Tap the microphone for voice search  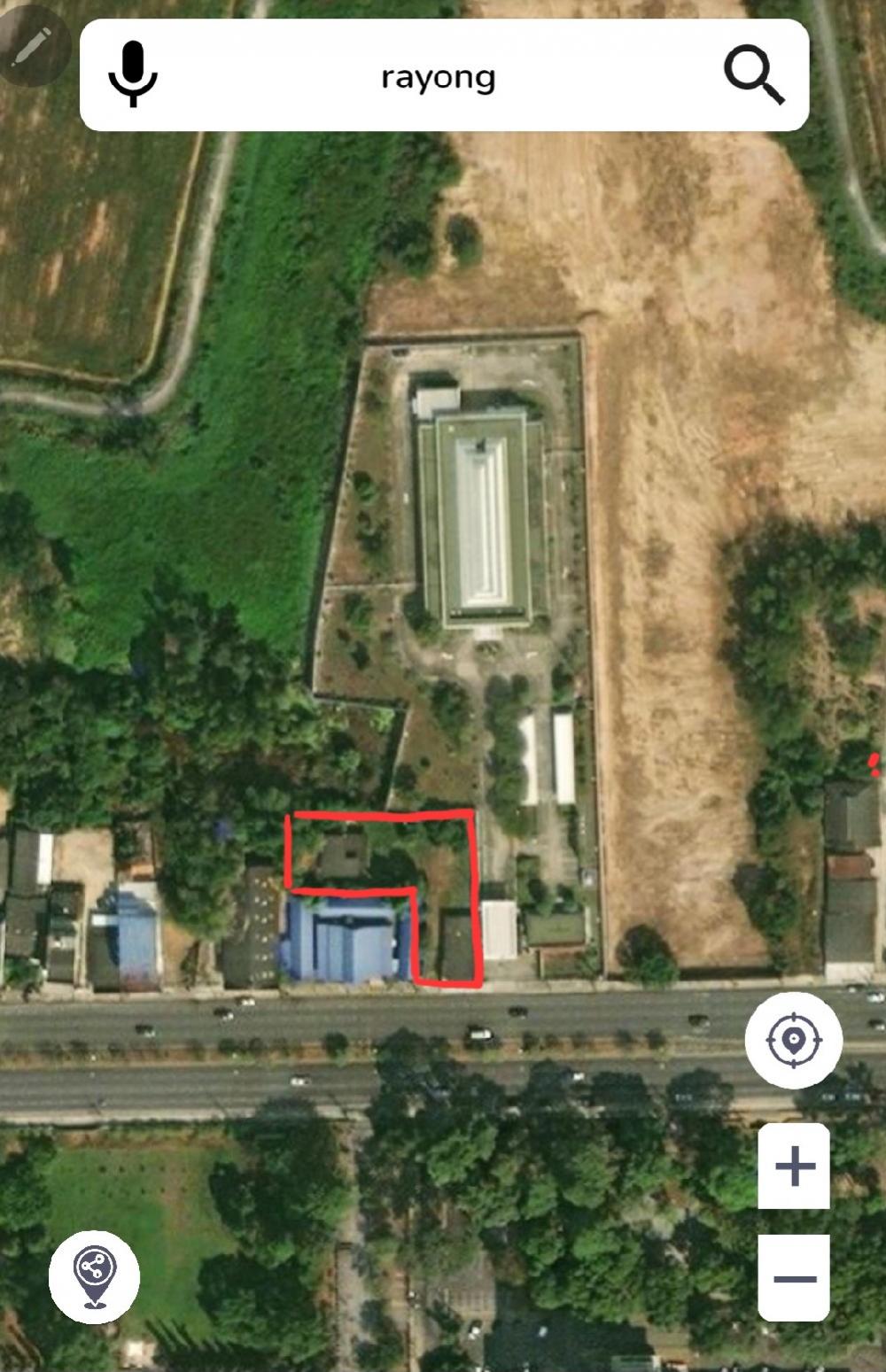133,75
